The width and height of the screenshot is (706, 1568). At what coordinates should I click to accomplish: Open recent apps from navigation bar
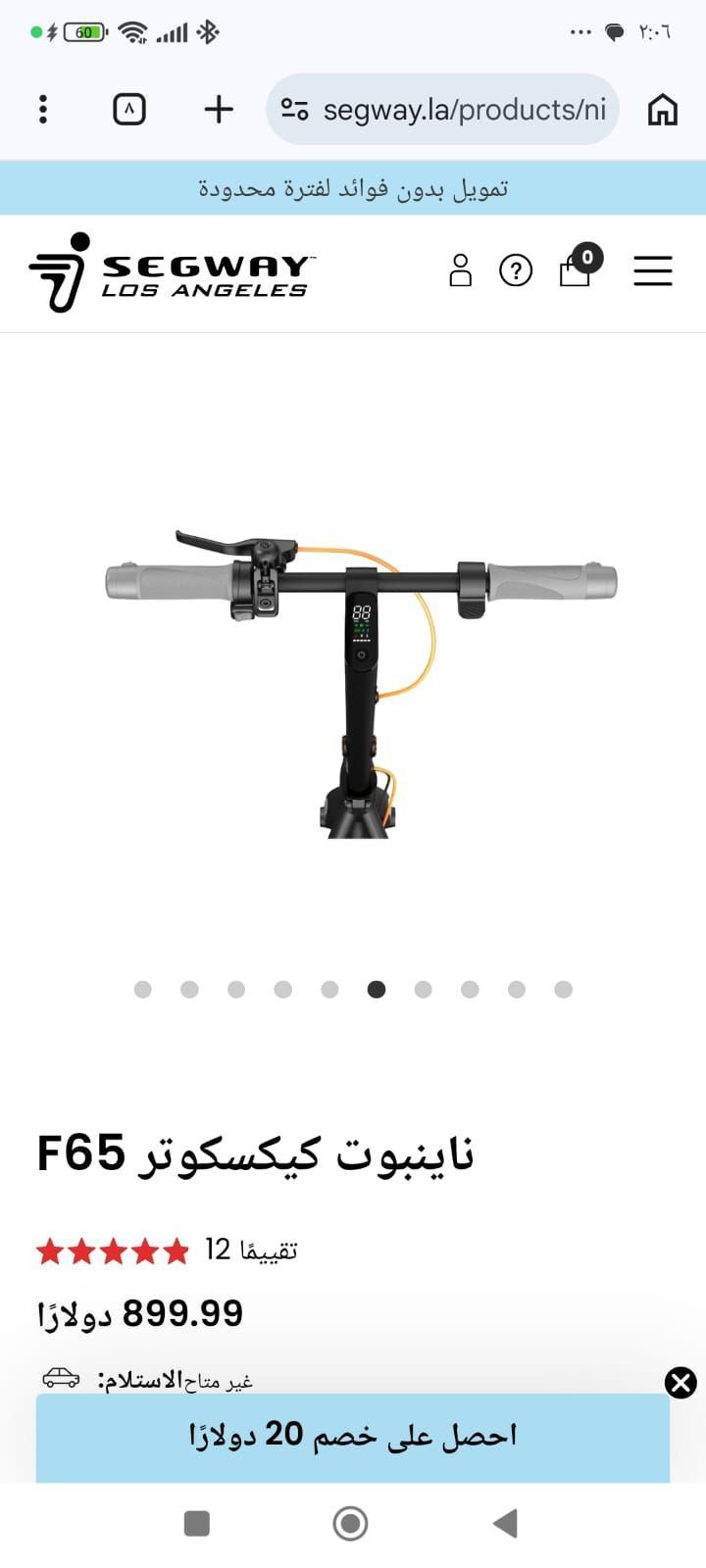tap(197, 1523)
